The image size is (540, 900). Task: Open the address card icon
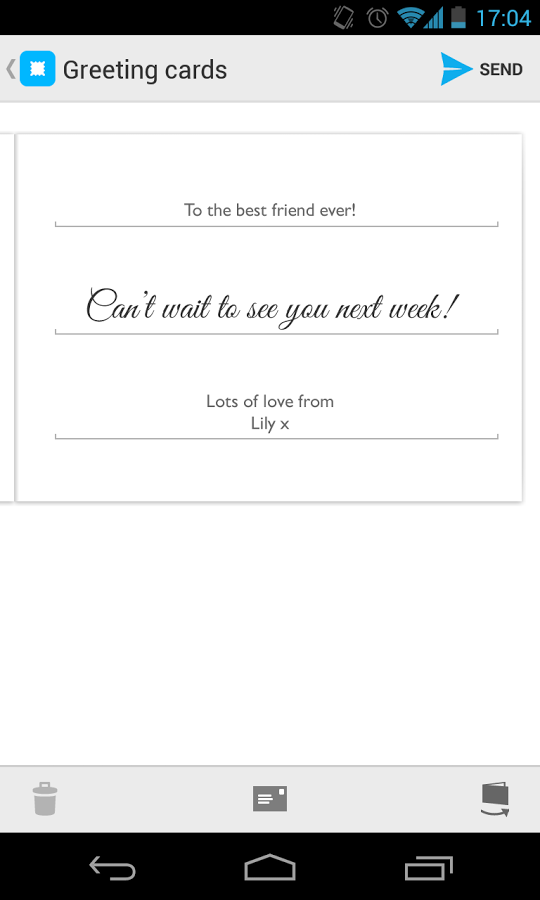coord(270,799)
